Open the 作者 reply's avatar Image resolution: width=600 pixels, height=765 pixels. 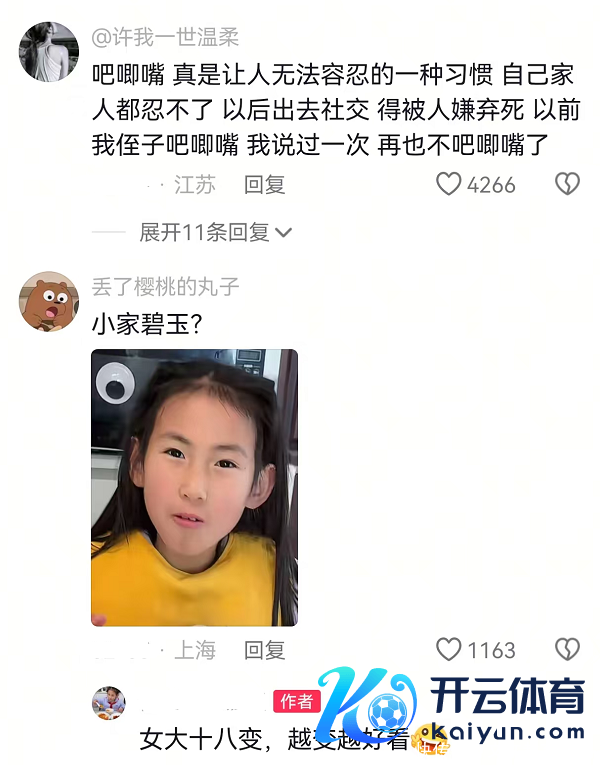[109, 704]
